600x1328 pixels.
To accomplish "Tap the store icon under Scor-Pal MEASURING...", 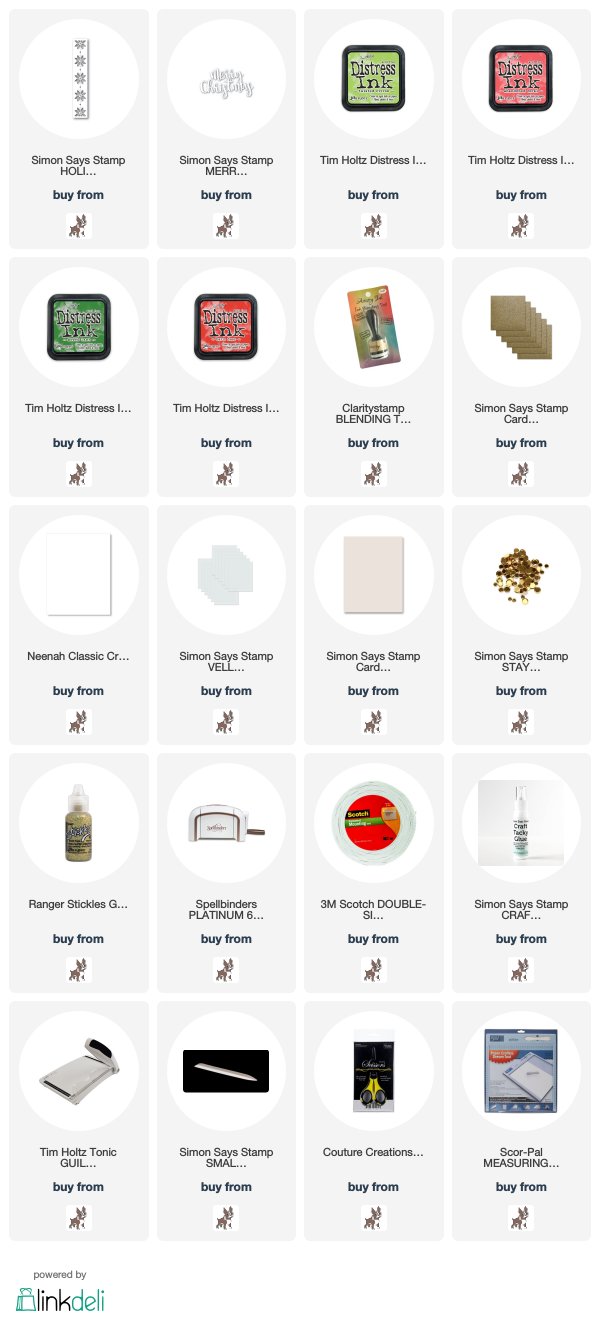I will point(521,1218).
